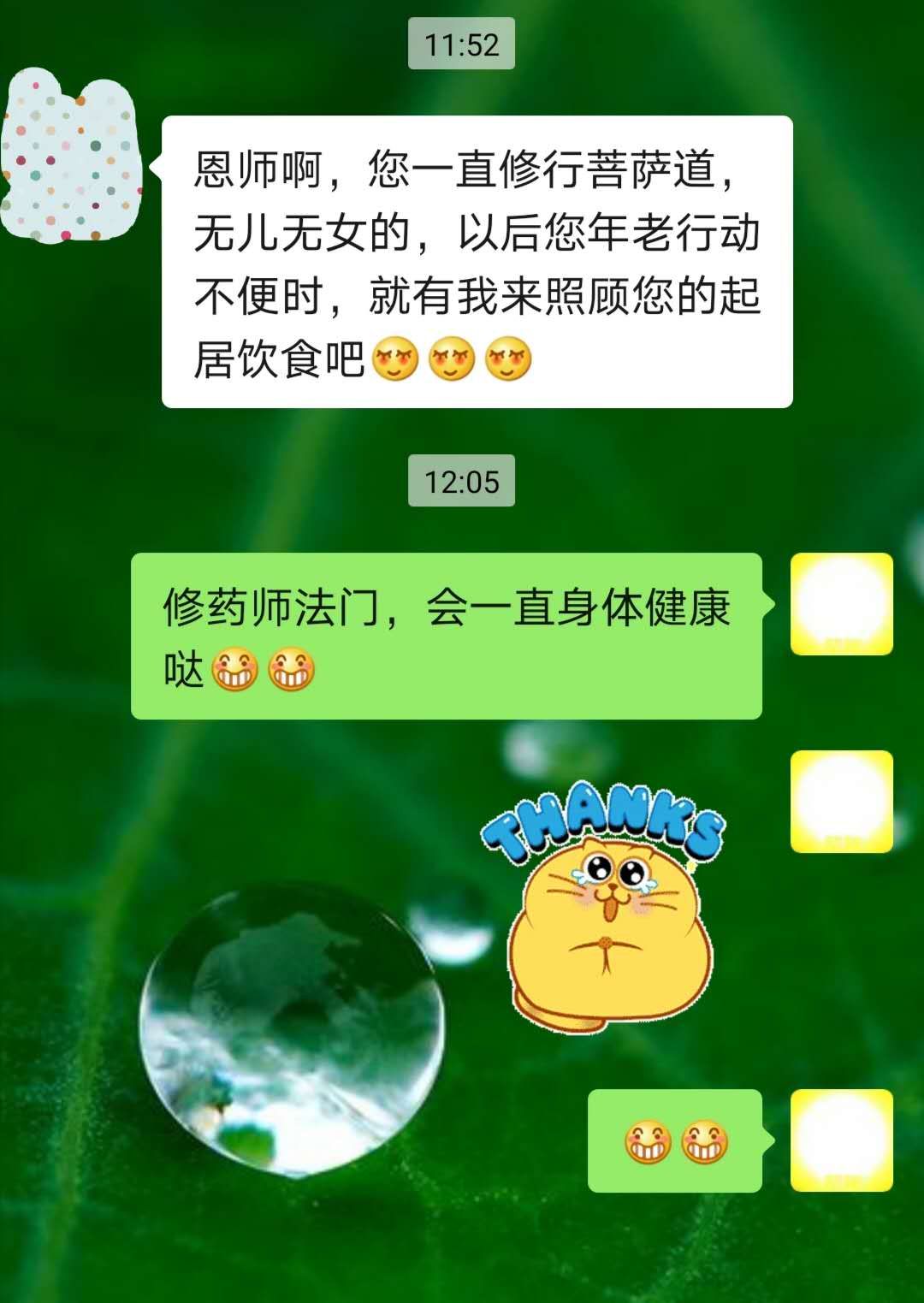This screenshot has height=1303, width=924.
Task: Select the 12:05 timestamp label
Action: [461, 481]
